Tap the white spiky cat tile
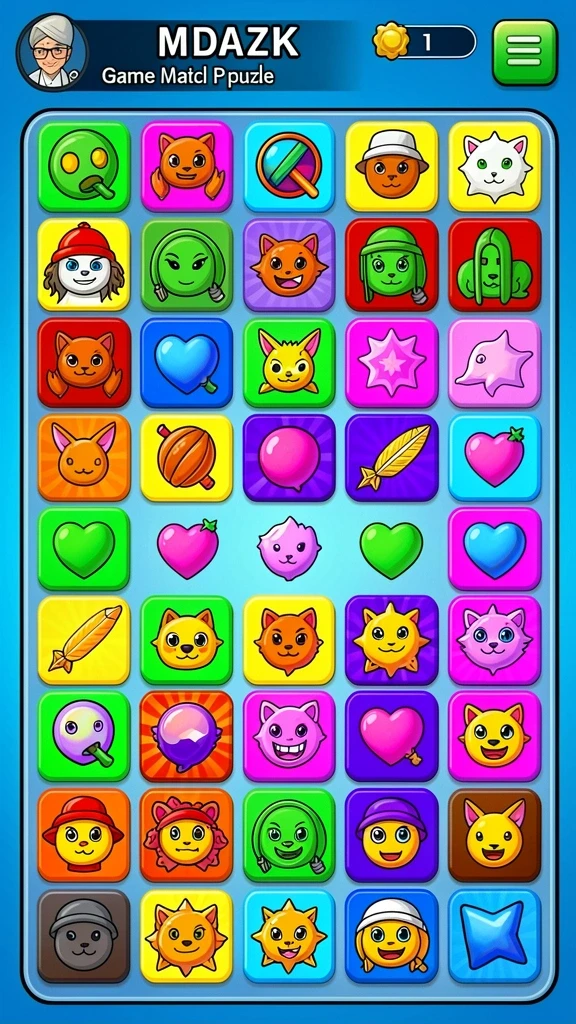 coord(494,166)
